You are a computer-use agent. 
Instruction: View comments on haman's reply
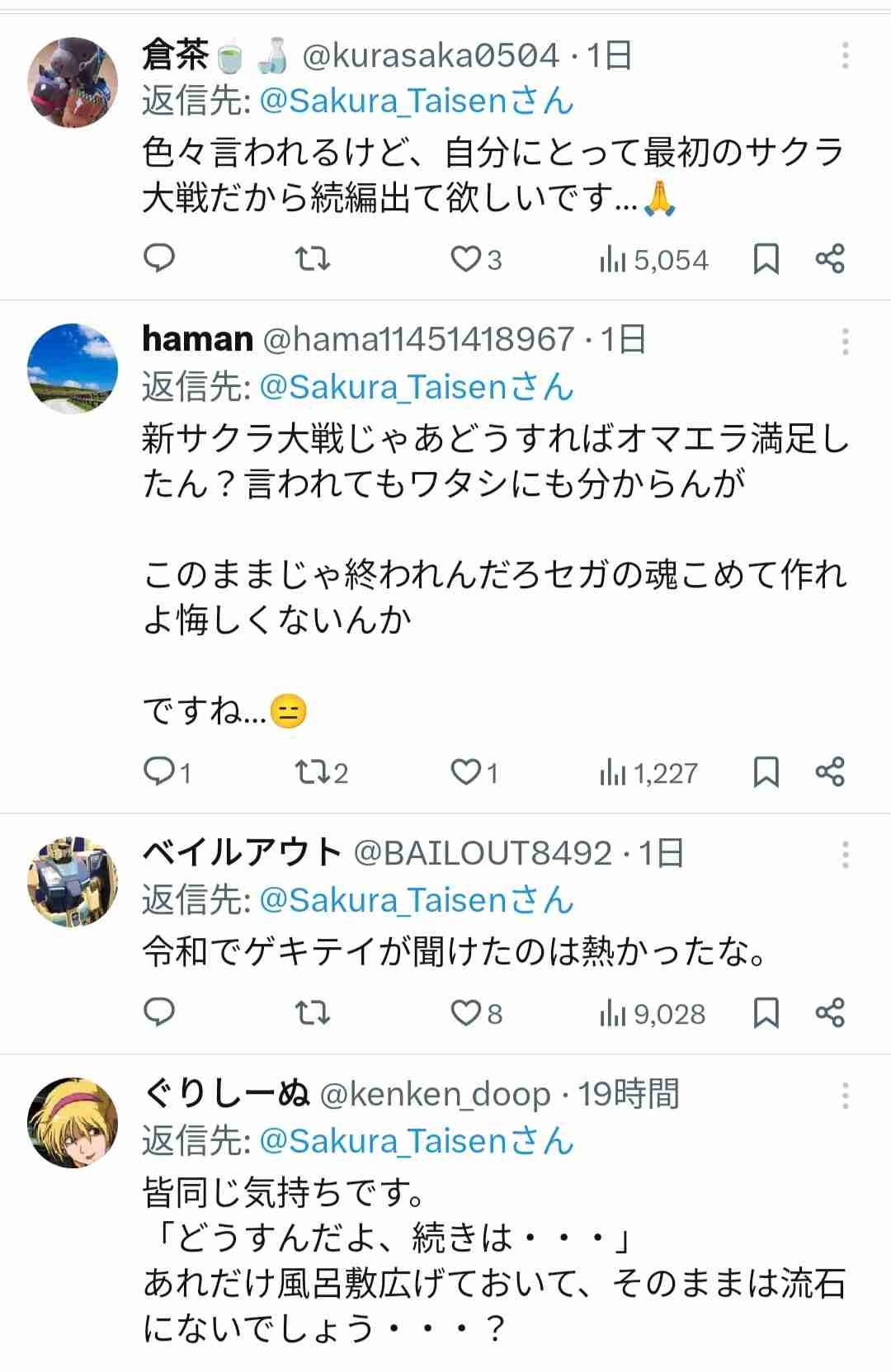[x=159, y=772]
